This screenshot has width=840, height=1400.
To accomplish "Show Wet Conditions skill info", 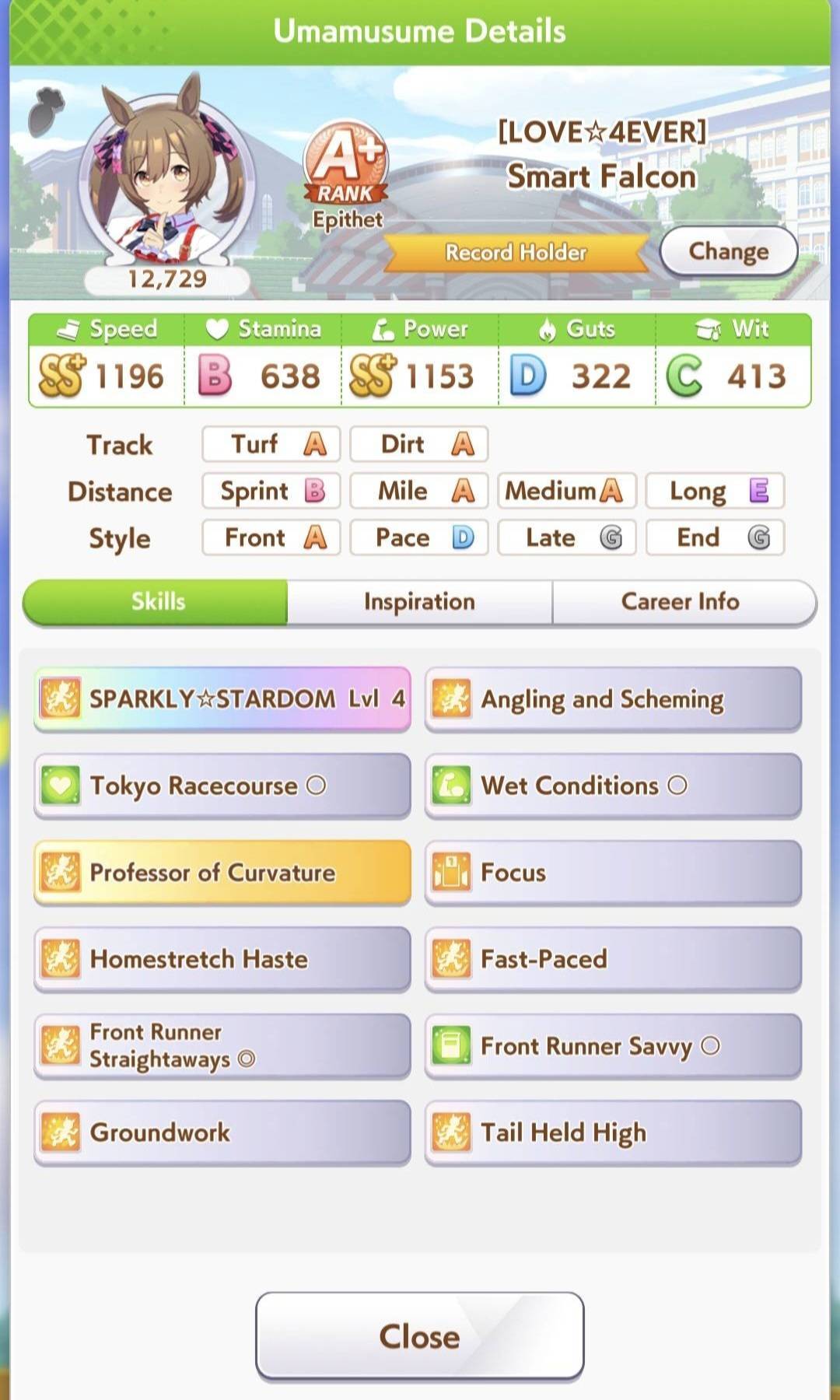I will tap(613, 786).
